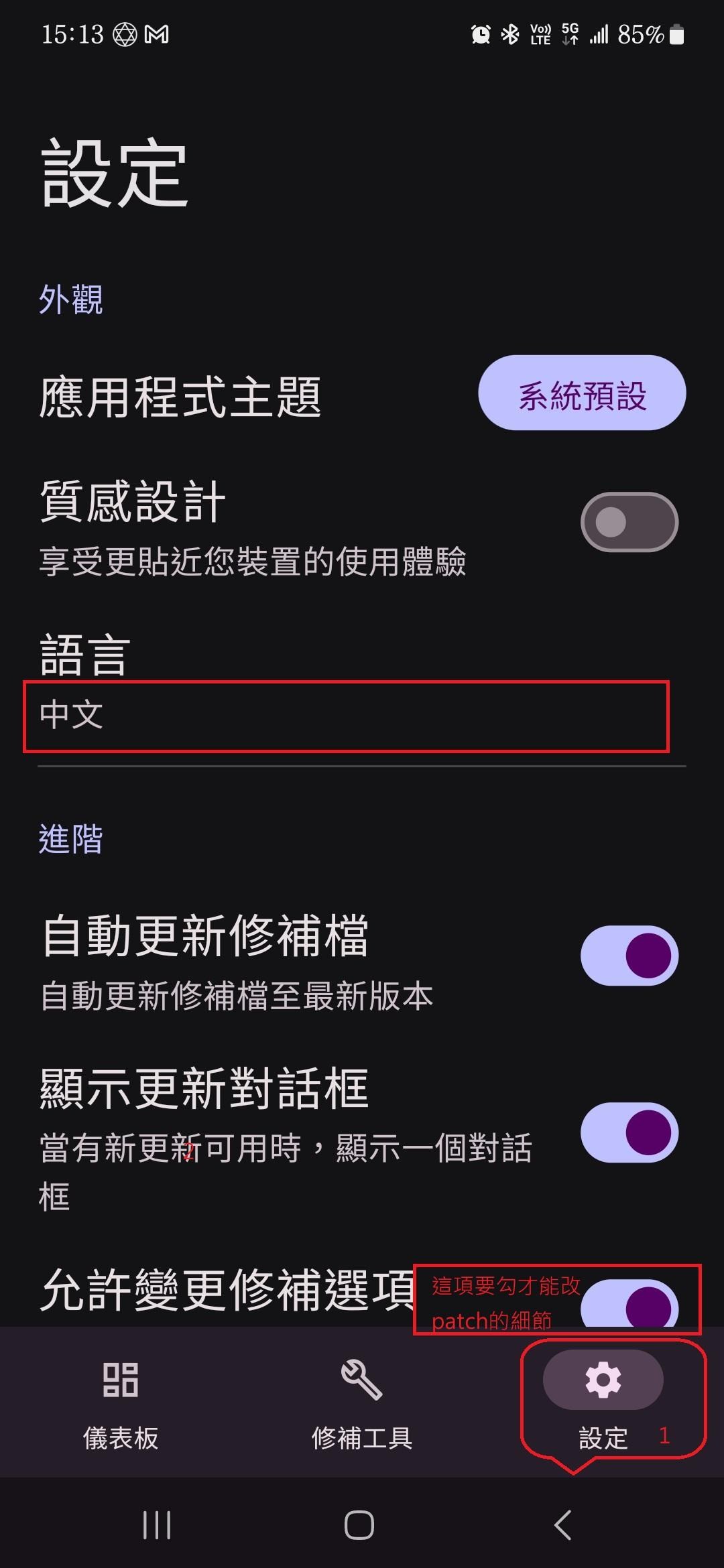Turn off 自動更新修補檔 toggle
The image size is (724, 1568).
[629, 956]
